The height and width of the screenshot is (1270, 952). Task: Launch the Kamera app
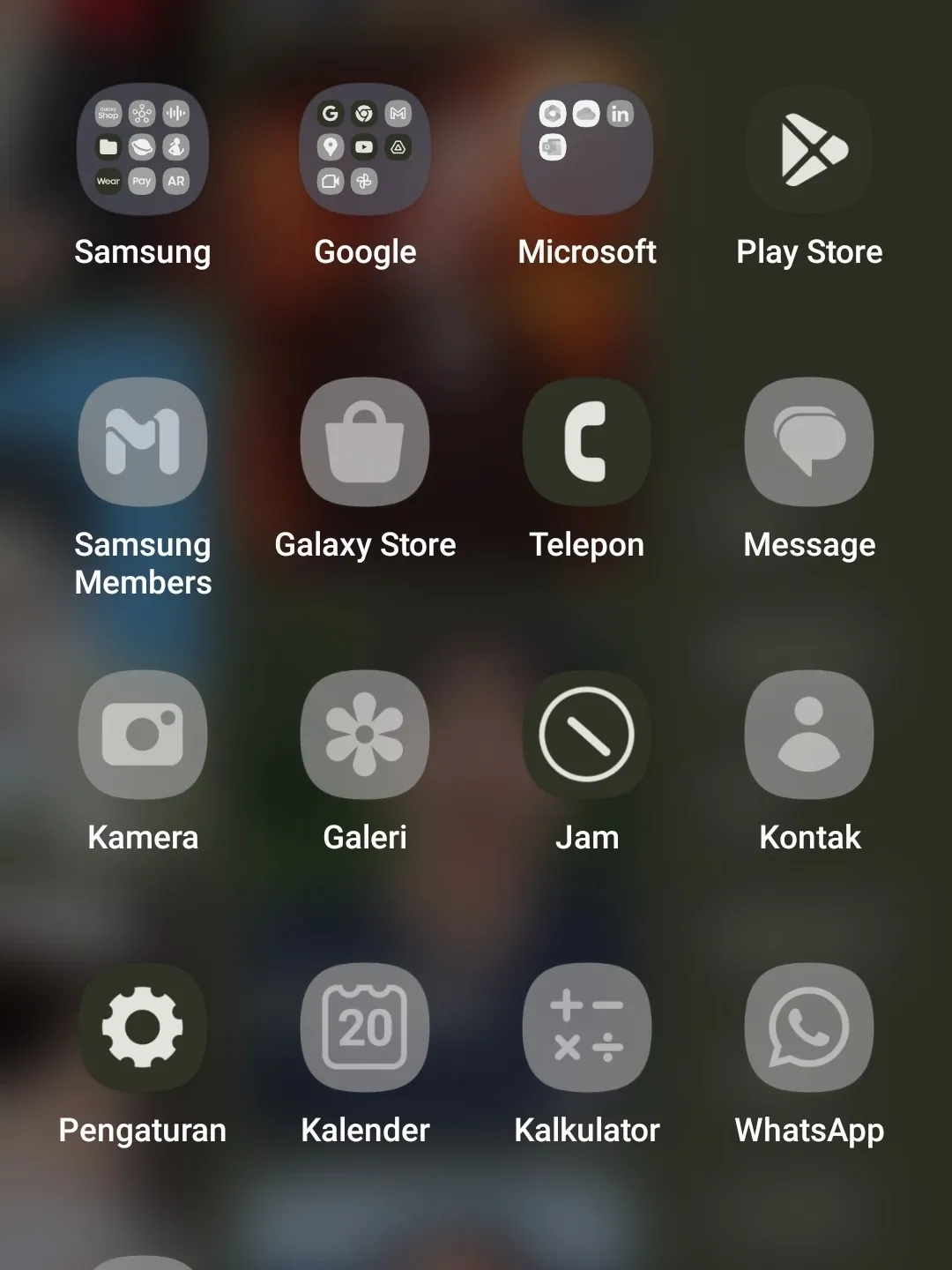(143, 735)
